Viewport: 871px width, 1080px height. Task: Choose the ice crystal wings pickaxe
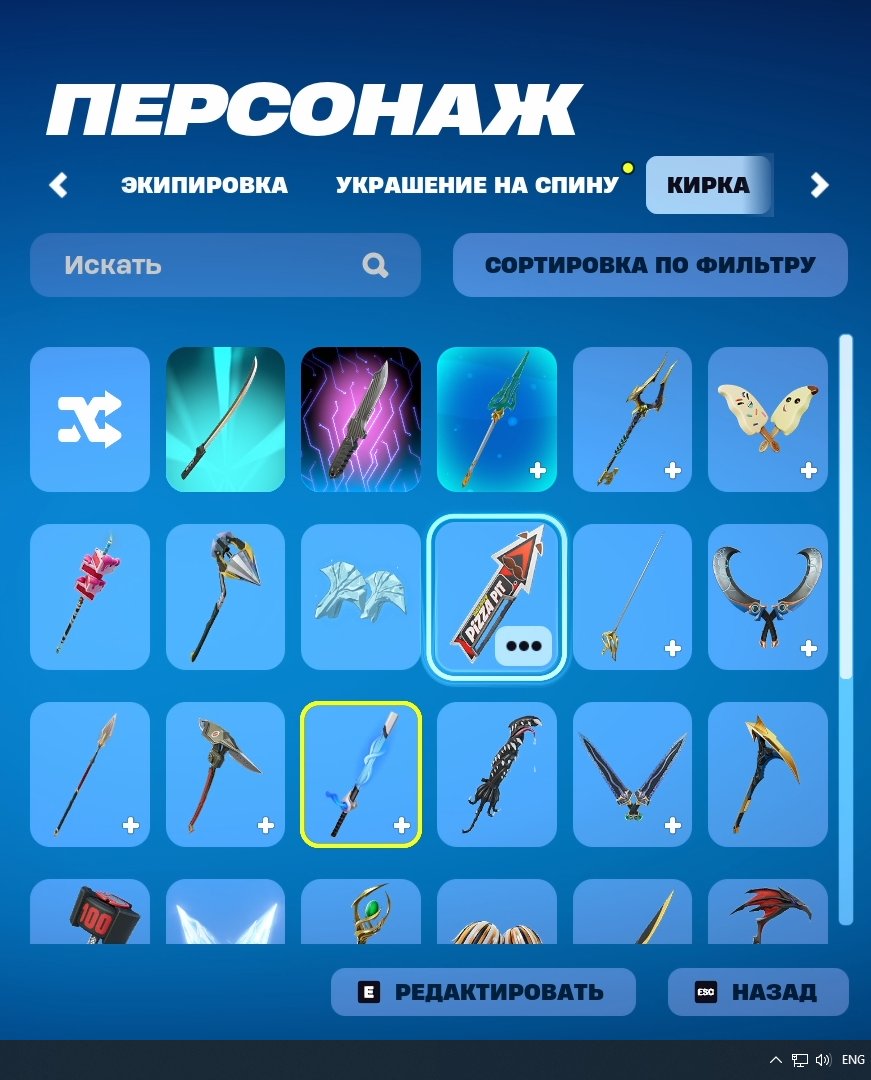coord(361,597)
